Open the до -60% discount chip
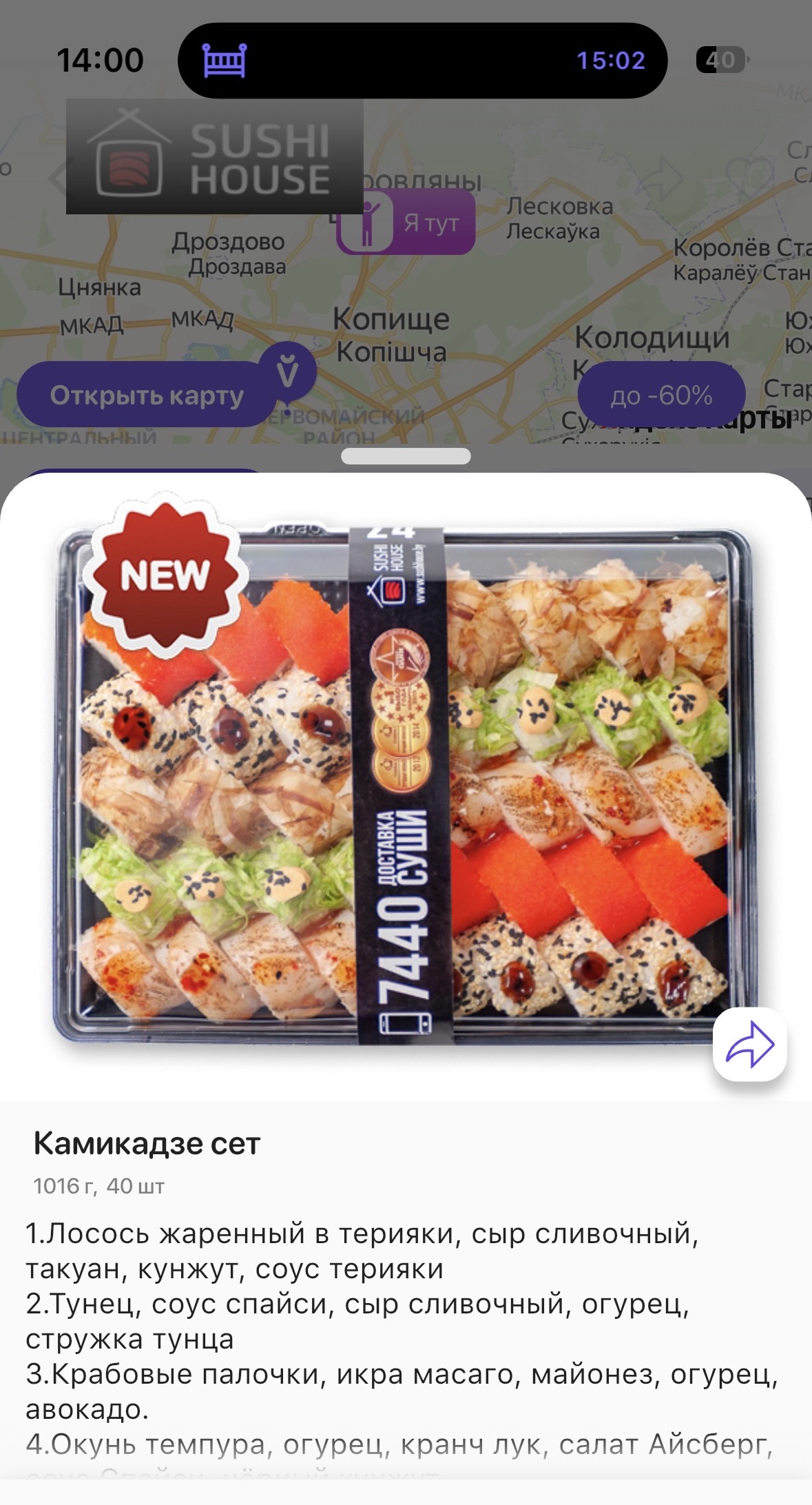The width and height of the screenshot is (812, 1505). tap(661, 396)
